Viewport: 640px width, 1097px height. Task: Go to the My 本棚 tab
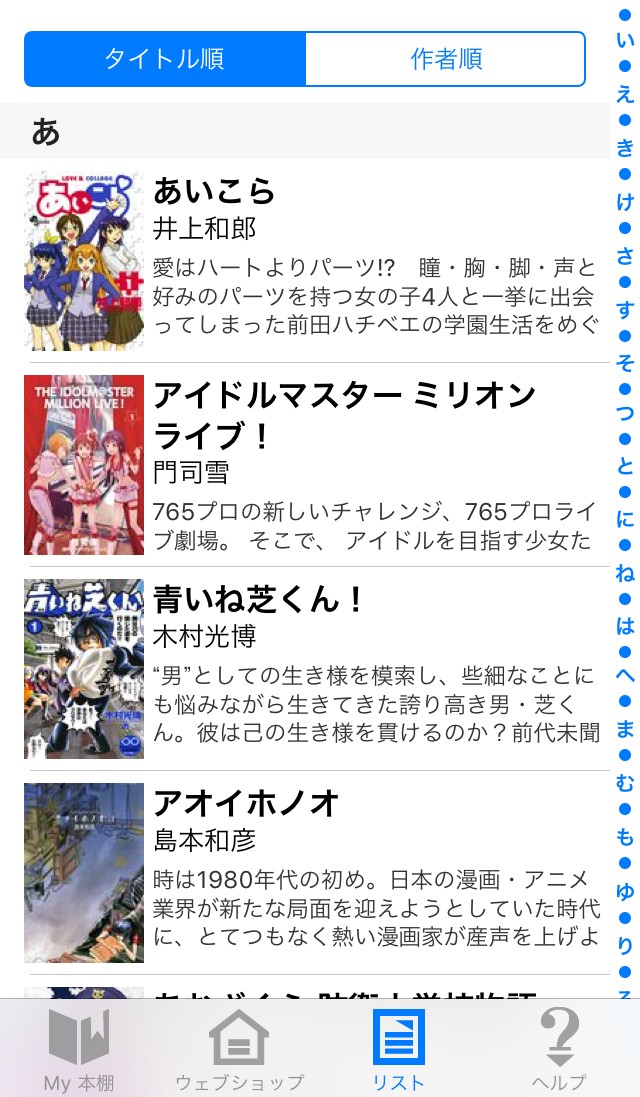tap(79, 1050)
